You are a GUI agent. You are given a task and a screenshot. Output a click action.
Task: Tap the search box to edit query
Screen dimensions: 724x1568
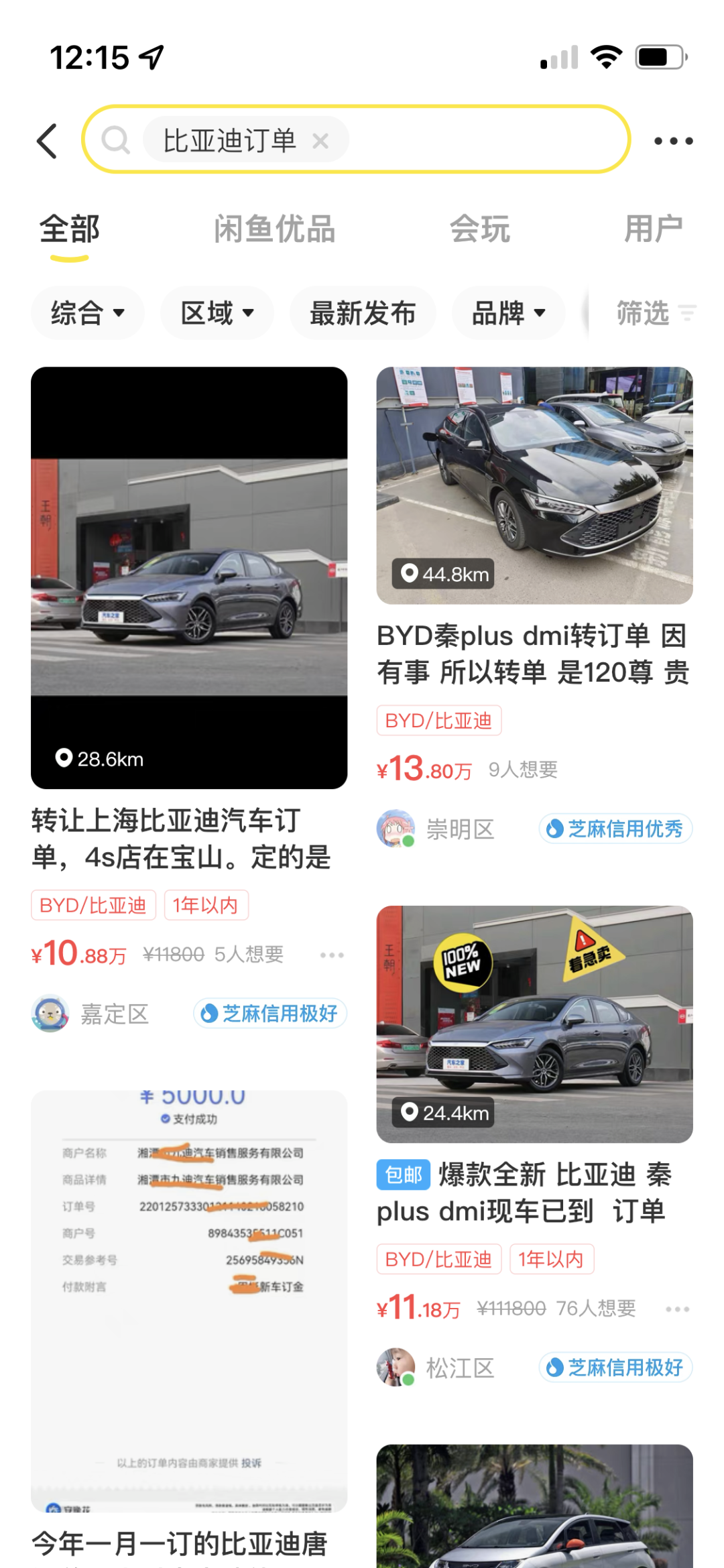coord(469,141)
